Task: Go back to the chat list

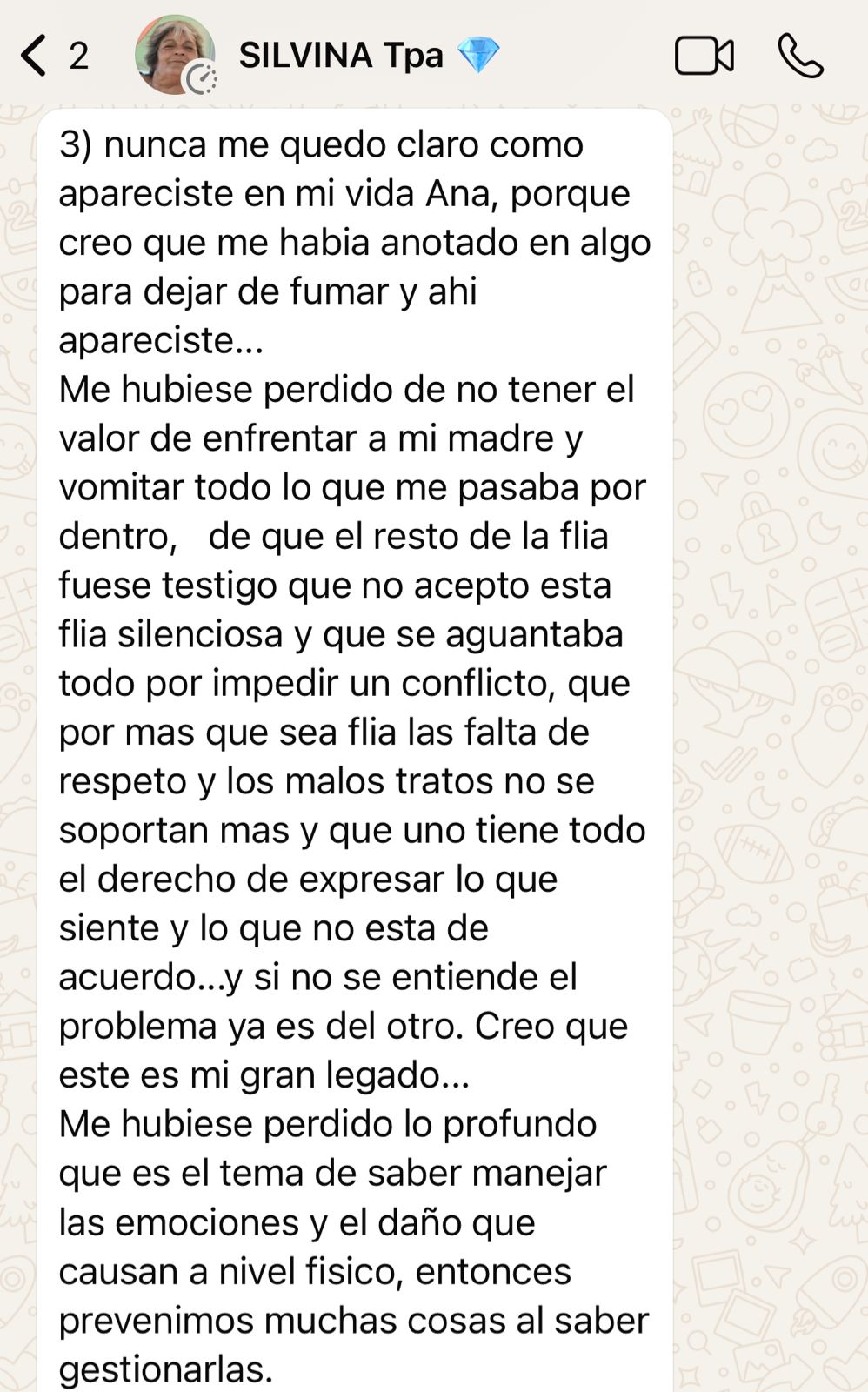Action: (x=35, y=57)
